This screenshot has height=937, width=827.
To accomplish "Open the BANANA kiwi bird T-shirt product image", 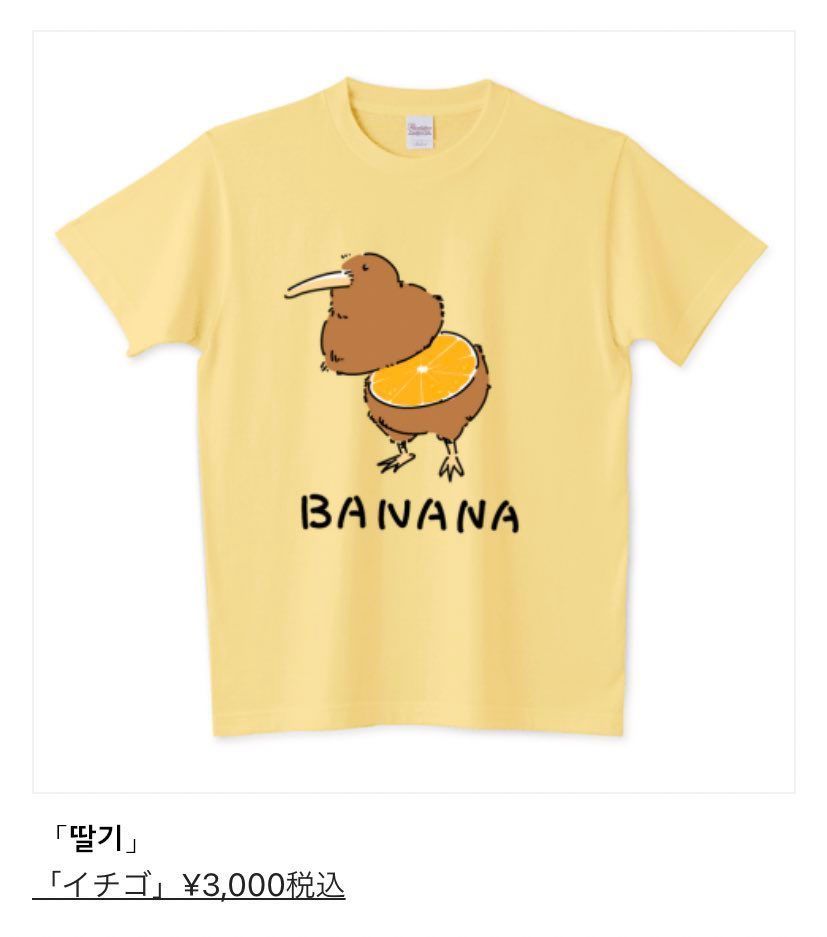I will pos(413,411).
